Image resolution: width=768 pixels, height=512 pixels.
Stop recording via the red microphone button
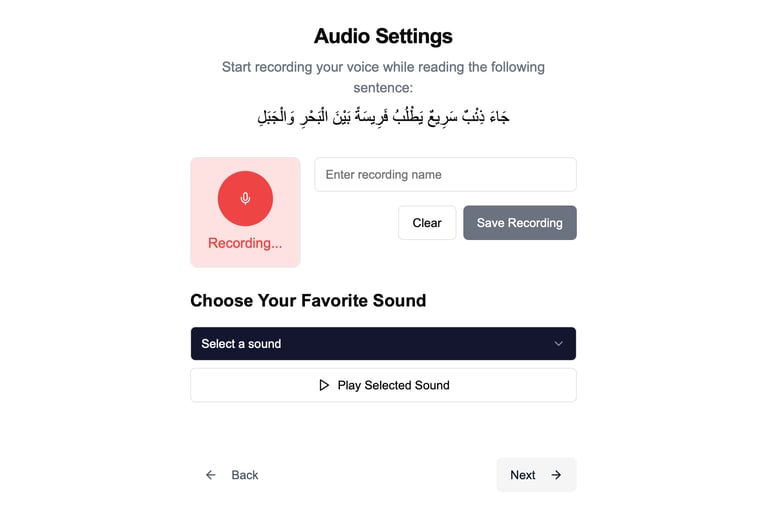tap(245, 198)
